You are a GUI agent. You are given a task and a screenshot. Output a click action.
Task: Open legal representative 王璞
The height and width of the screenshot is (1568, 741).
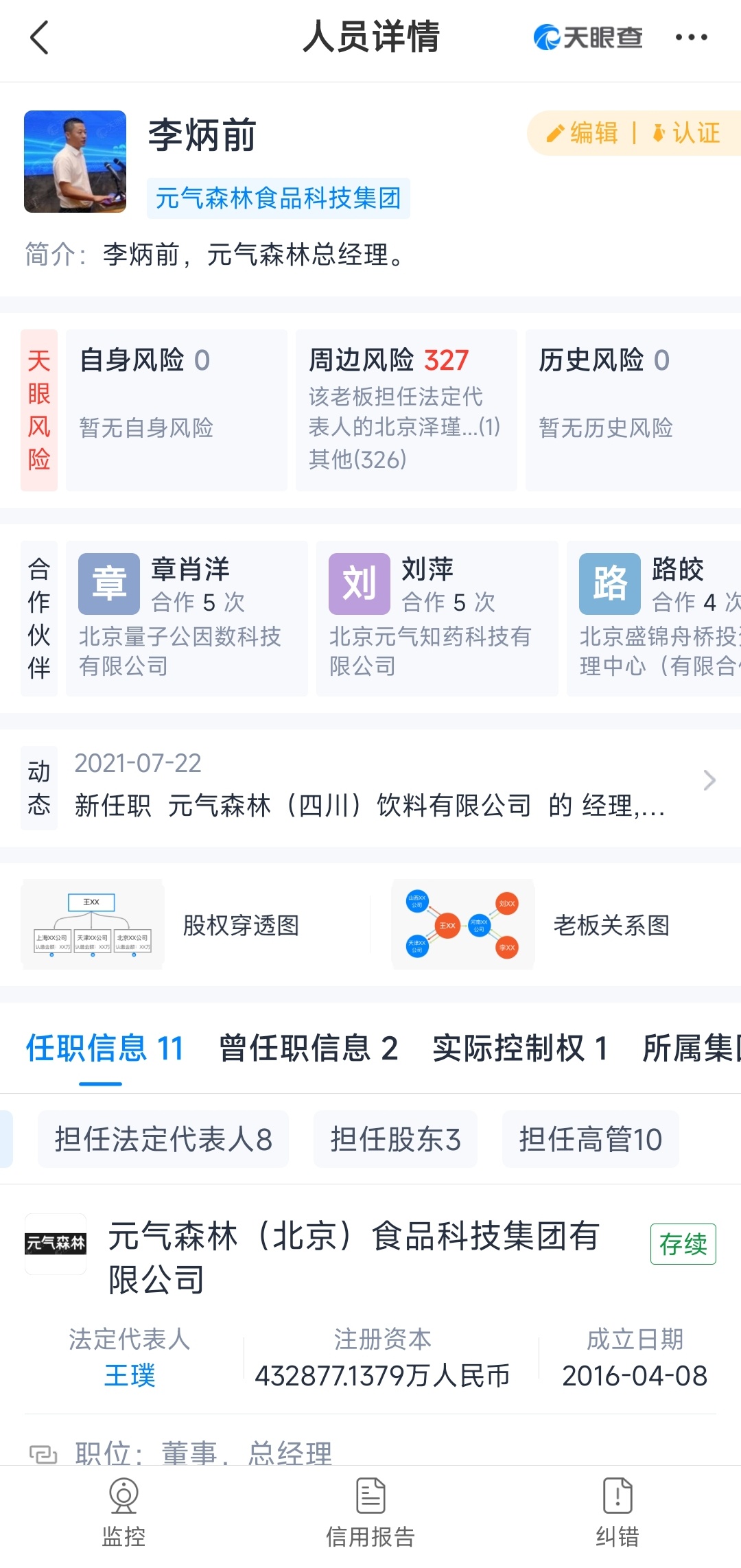(x=130, y=1375)
